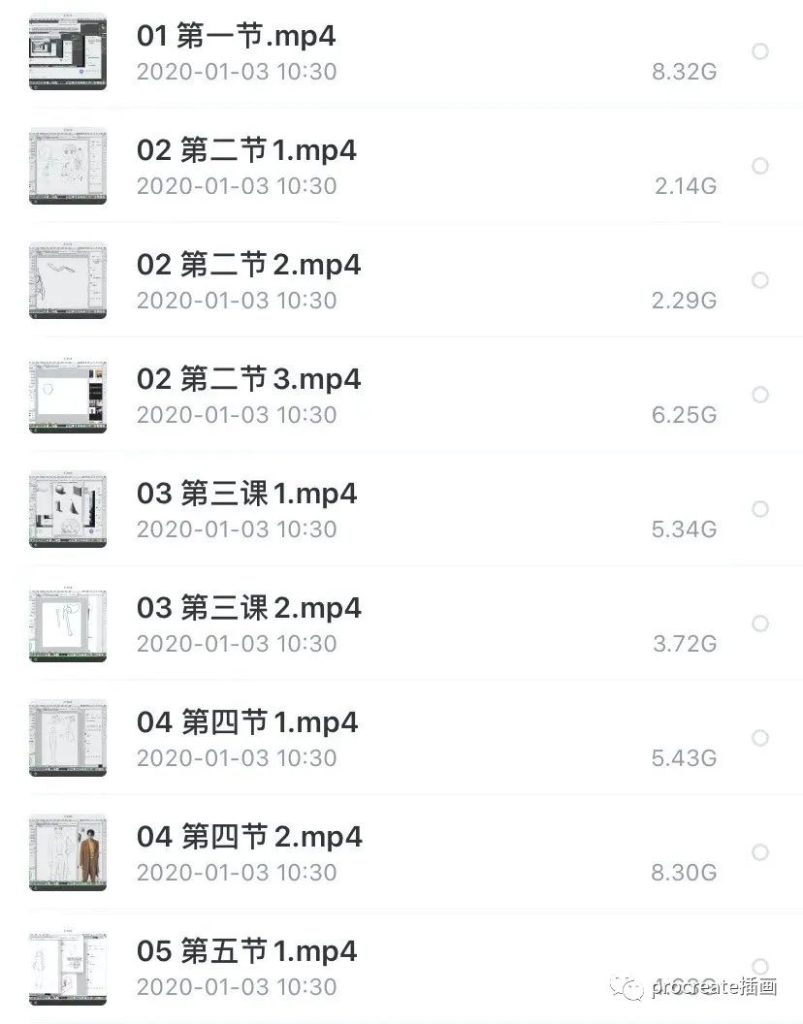803x1024 pixels.
Task: Tick the circle beside 02 第二节1.mp4
Action: 760,165
